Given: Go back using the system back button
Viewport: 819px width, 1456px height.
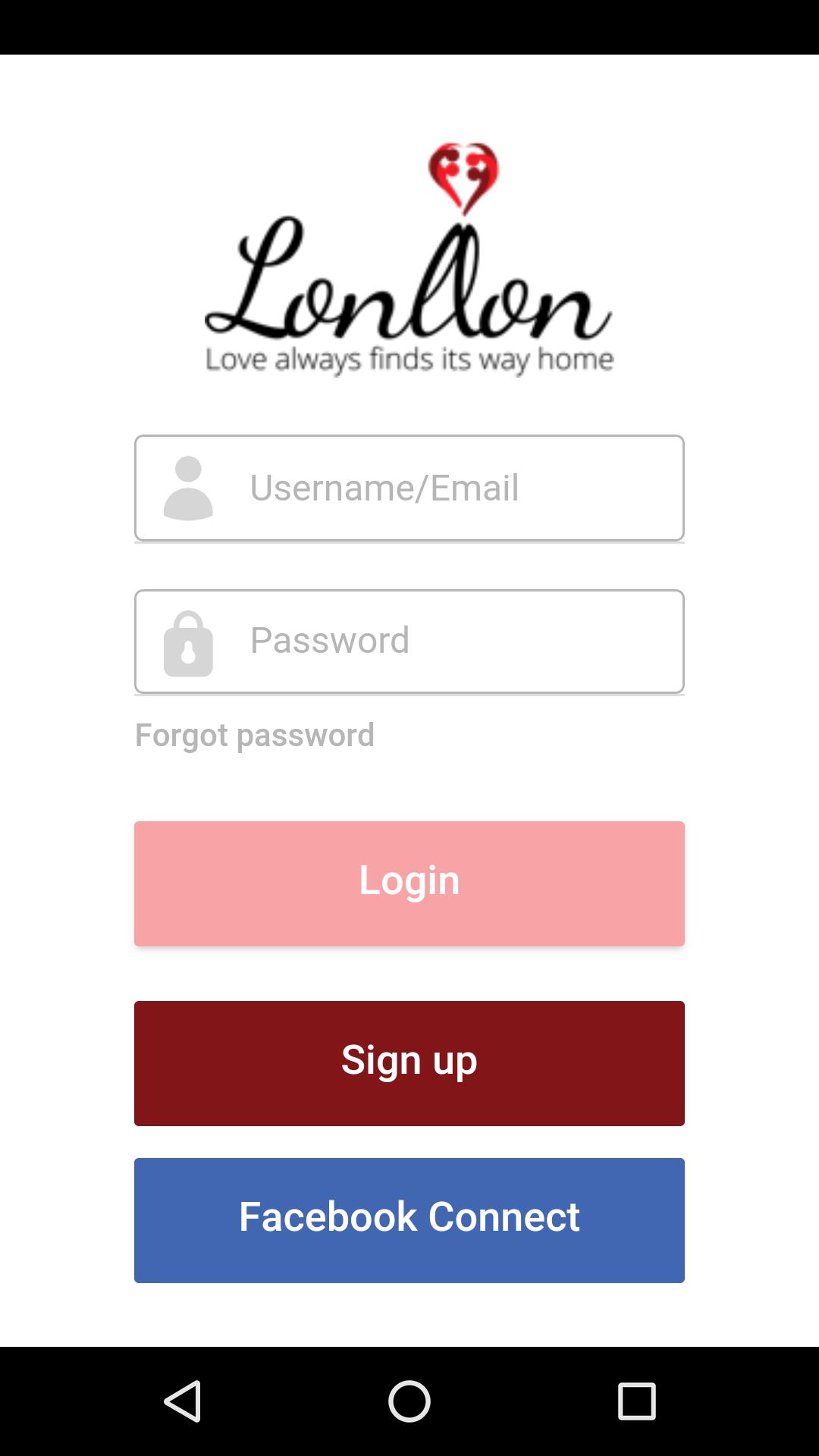Looking at the screenshot, I should point(183,1401).
